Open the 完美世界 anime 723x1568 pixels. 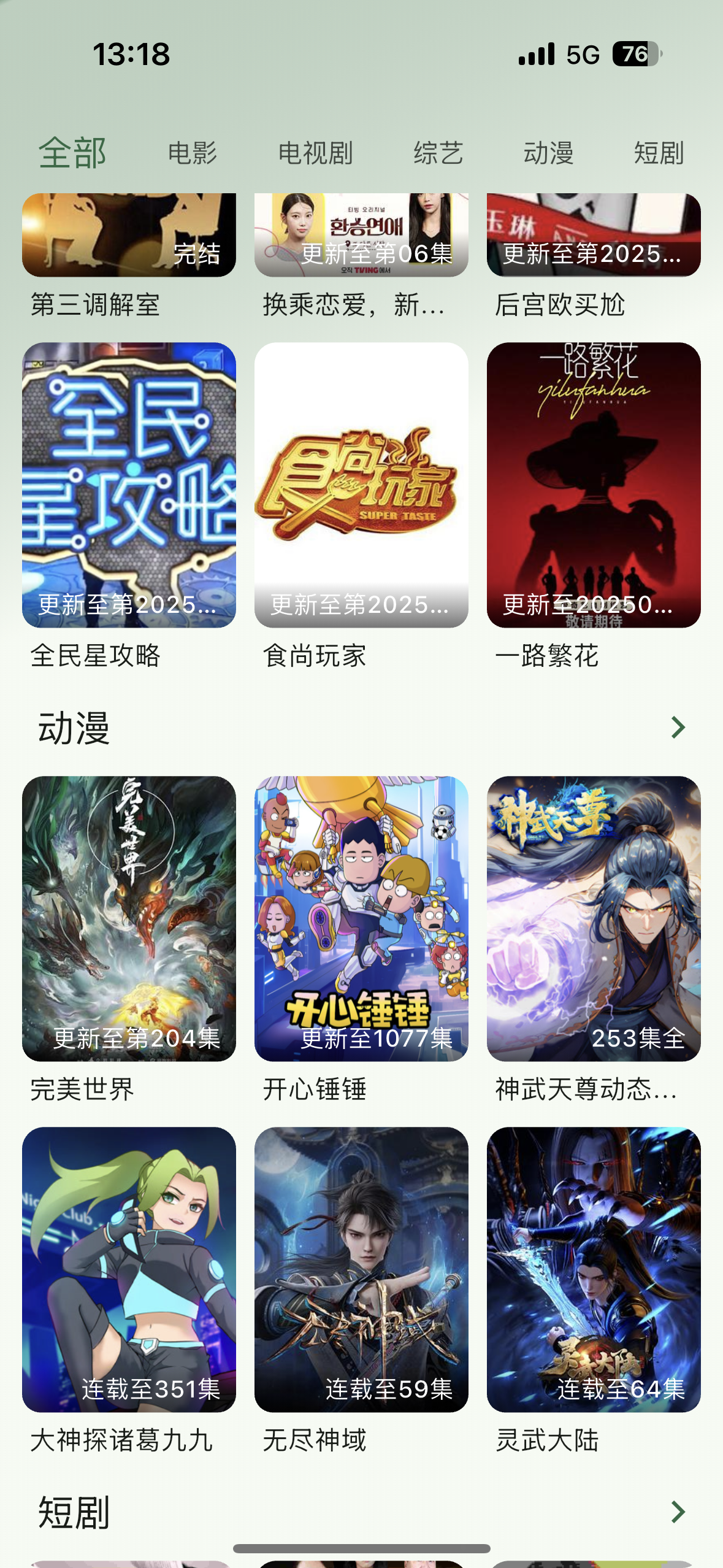point(129,918)
